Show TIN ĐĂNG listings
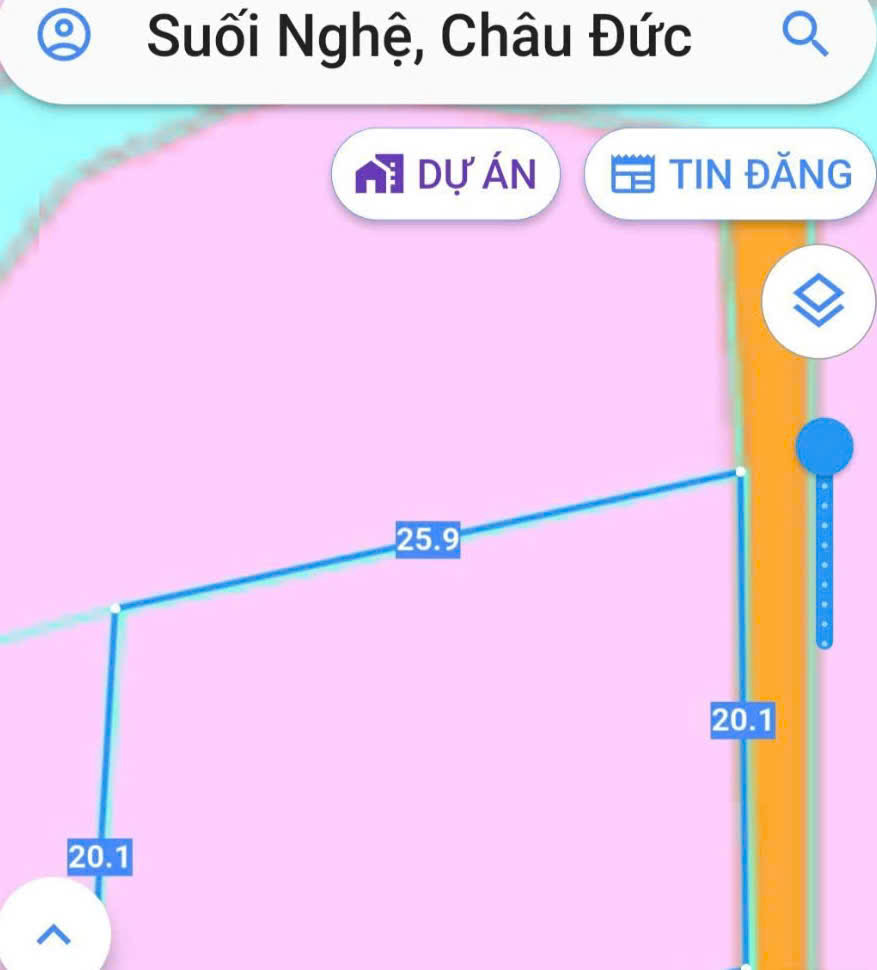The height and width of the screenshot is (970, 877). pos(731,175)
